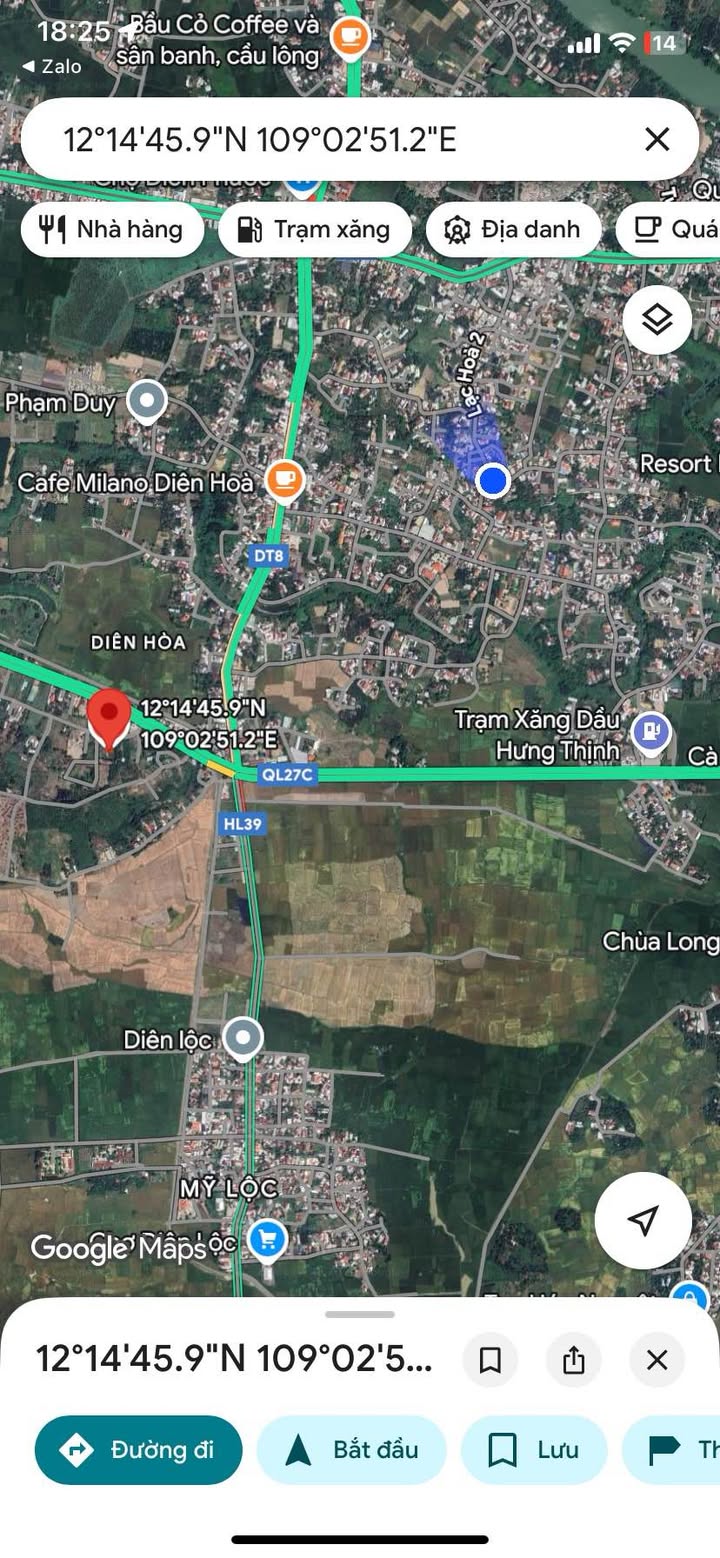Start navigation with Bắt đầu
Viewport: 720px width, 1558px height.
pyautogui.click(x=351, y=1450)
